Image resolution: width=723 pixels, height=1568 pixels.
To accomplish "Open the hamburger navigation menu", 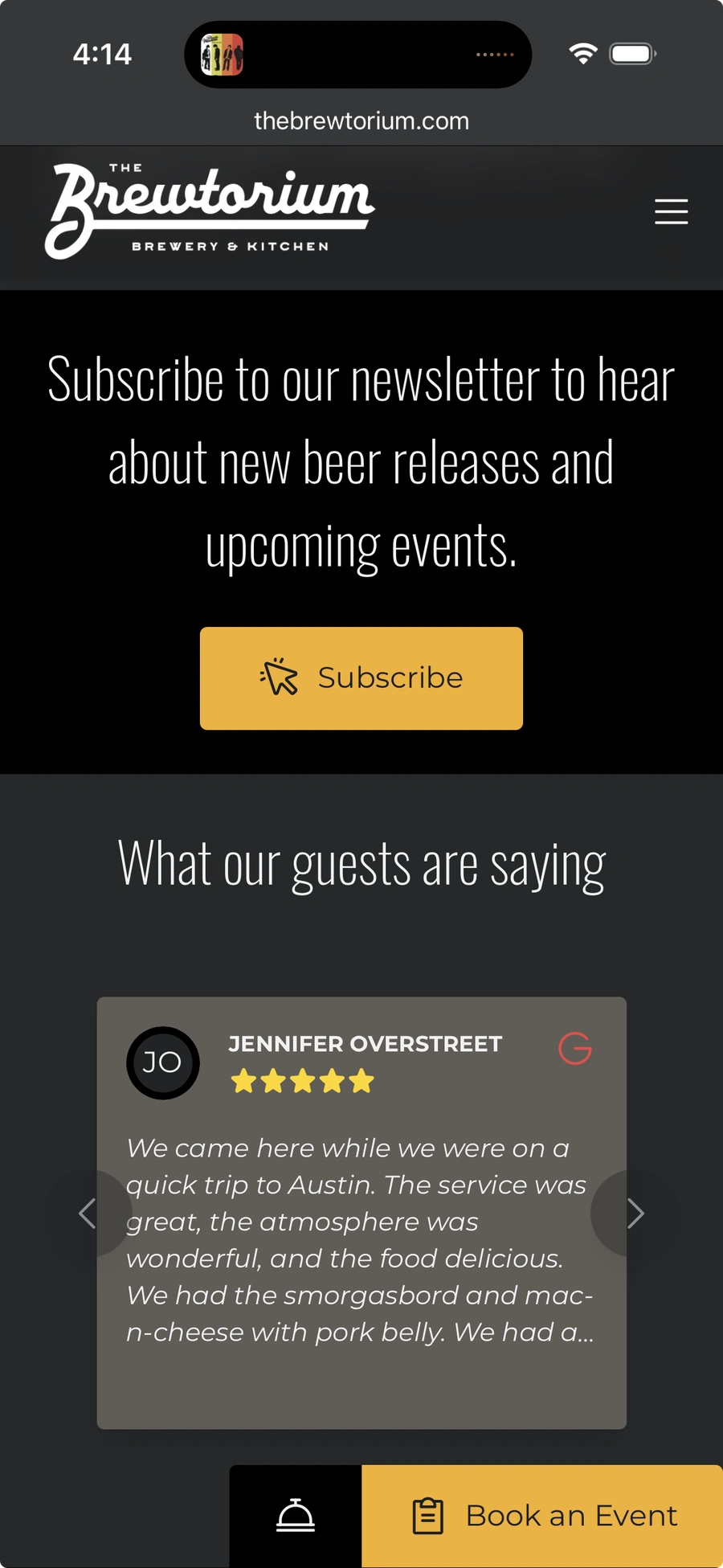I will pos(671,211).
